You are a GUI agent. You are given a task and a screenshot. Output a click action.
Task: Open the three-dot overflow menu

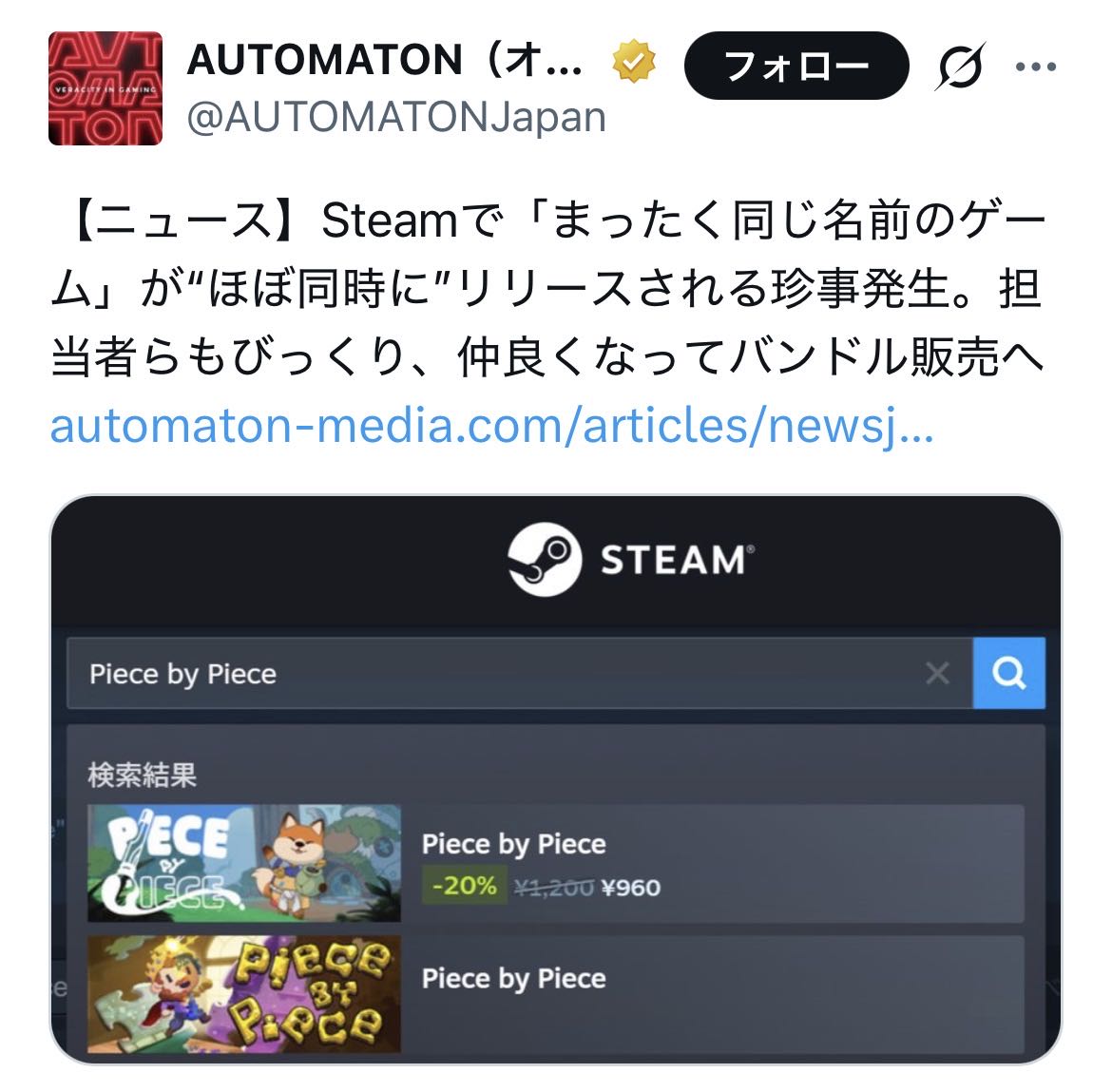pos(1035,67)
